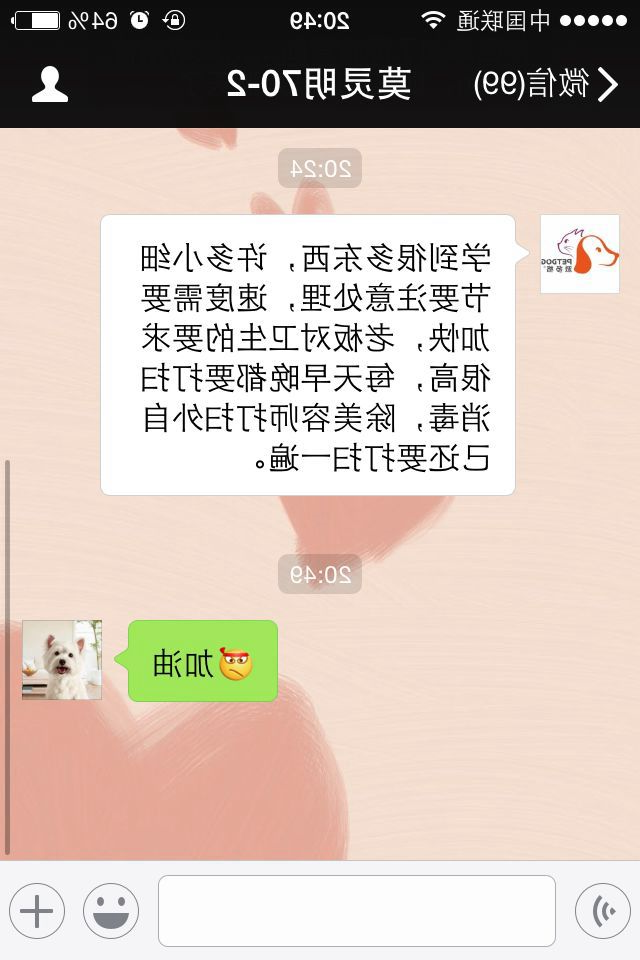This screenshot has width=640, height=960.
Task: Open the emoji sticker picker
Action: tap(111, 911)
